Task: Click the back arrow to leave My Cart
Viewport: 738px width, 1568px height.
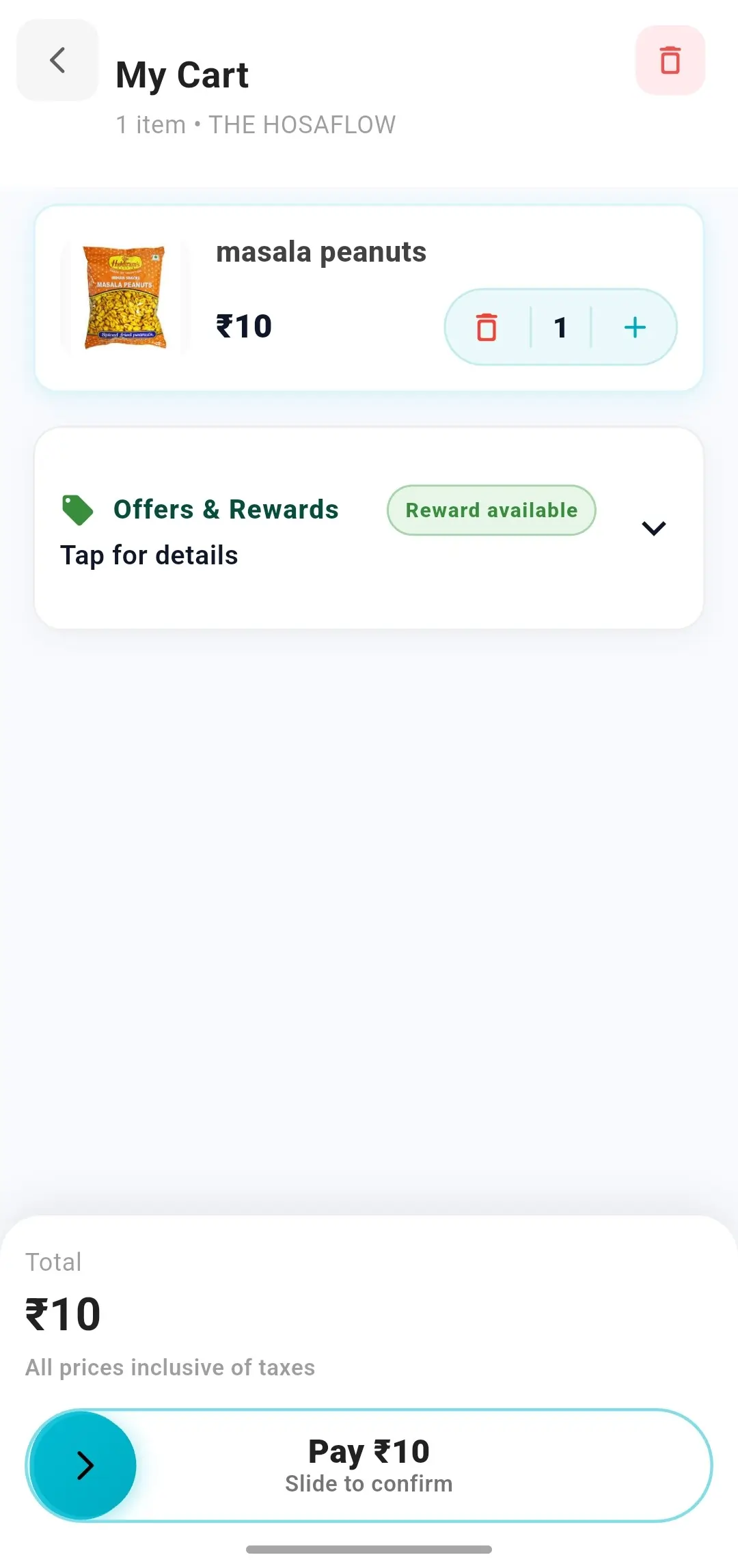Action: coord(57,60)
